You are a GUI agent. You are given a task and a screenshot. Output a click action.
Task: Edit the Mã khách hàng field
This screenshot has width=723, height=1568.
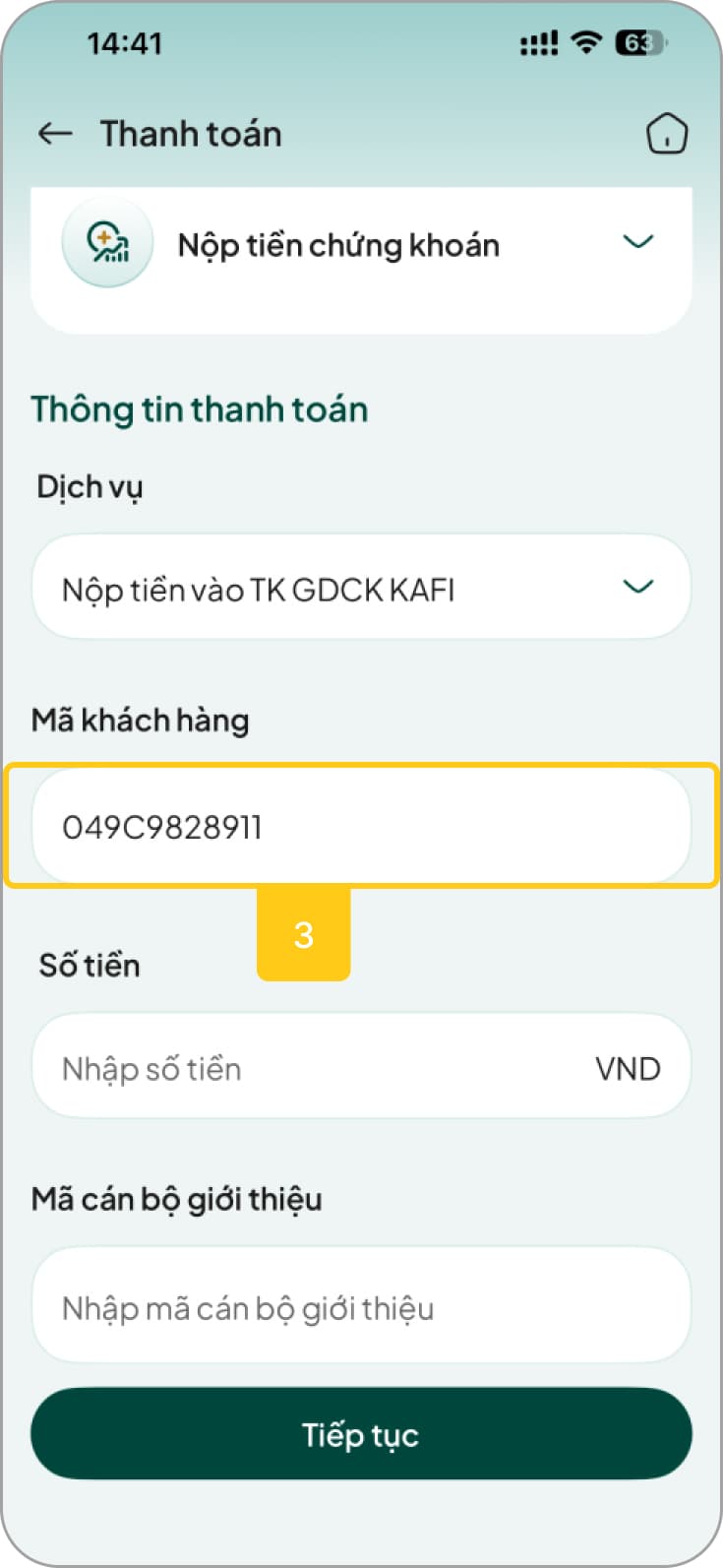pos(361,827)
